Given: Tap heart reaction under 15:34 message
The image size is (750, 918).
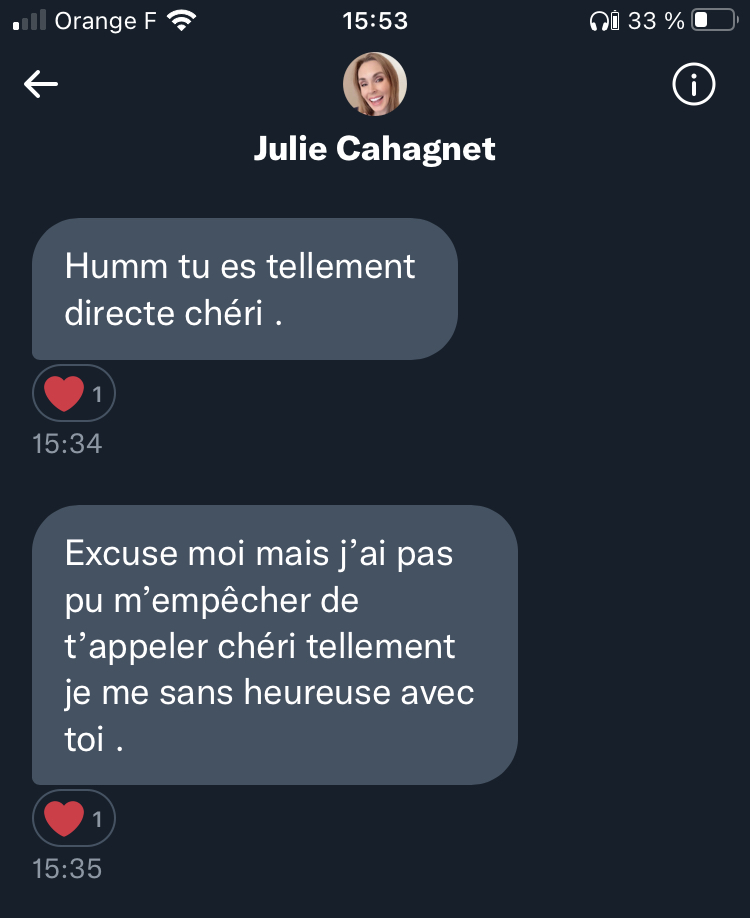Looking at the screenshot, I should (74, 394).
